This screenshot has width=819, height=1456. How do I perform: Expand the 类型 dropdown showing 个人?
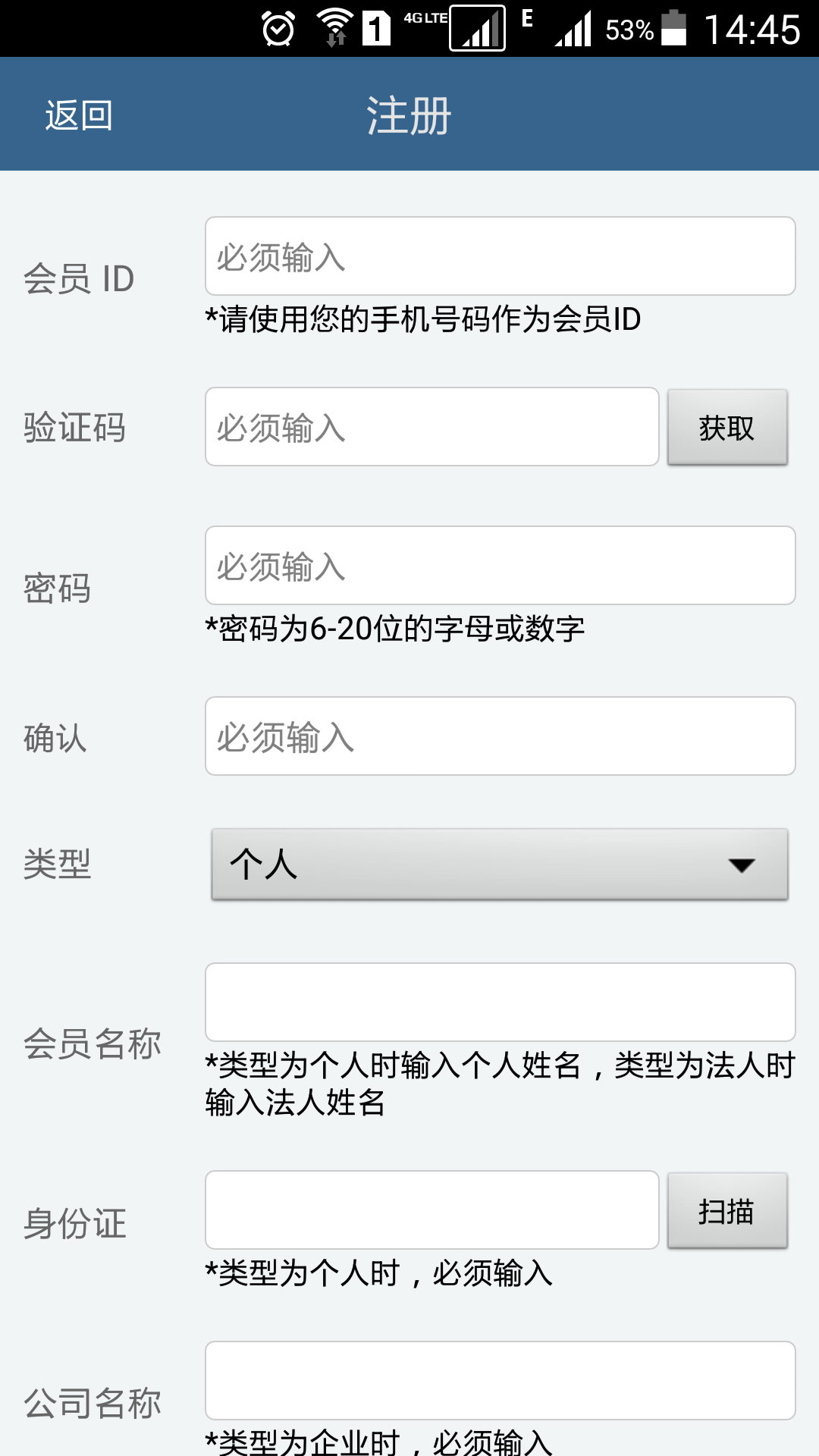500,864
